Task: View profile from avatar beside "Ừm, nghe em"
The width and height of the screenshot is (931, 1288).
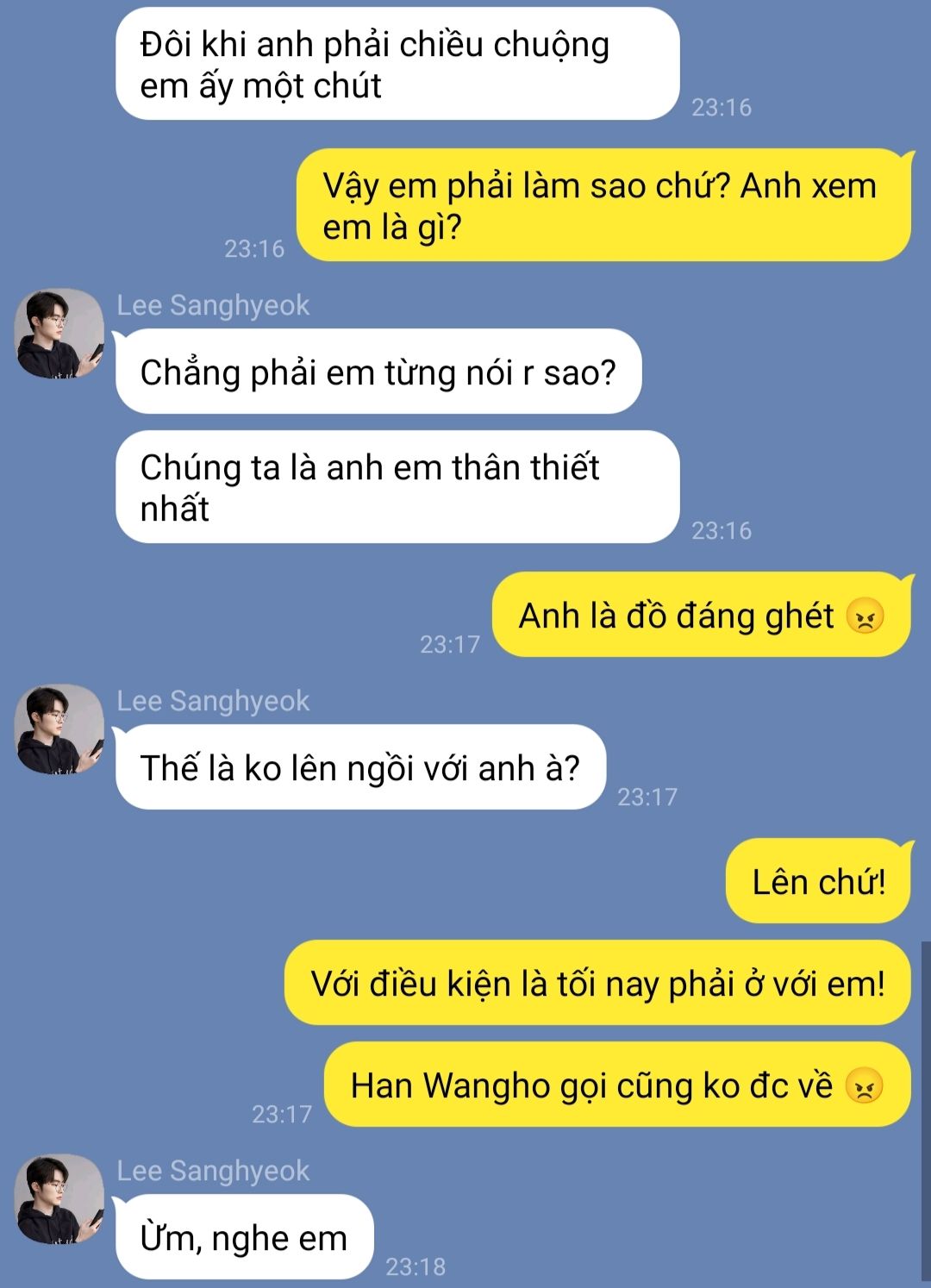Action: pyautogui.click(x=59, y=1199)
